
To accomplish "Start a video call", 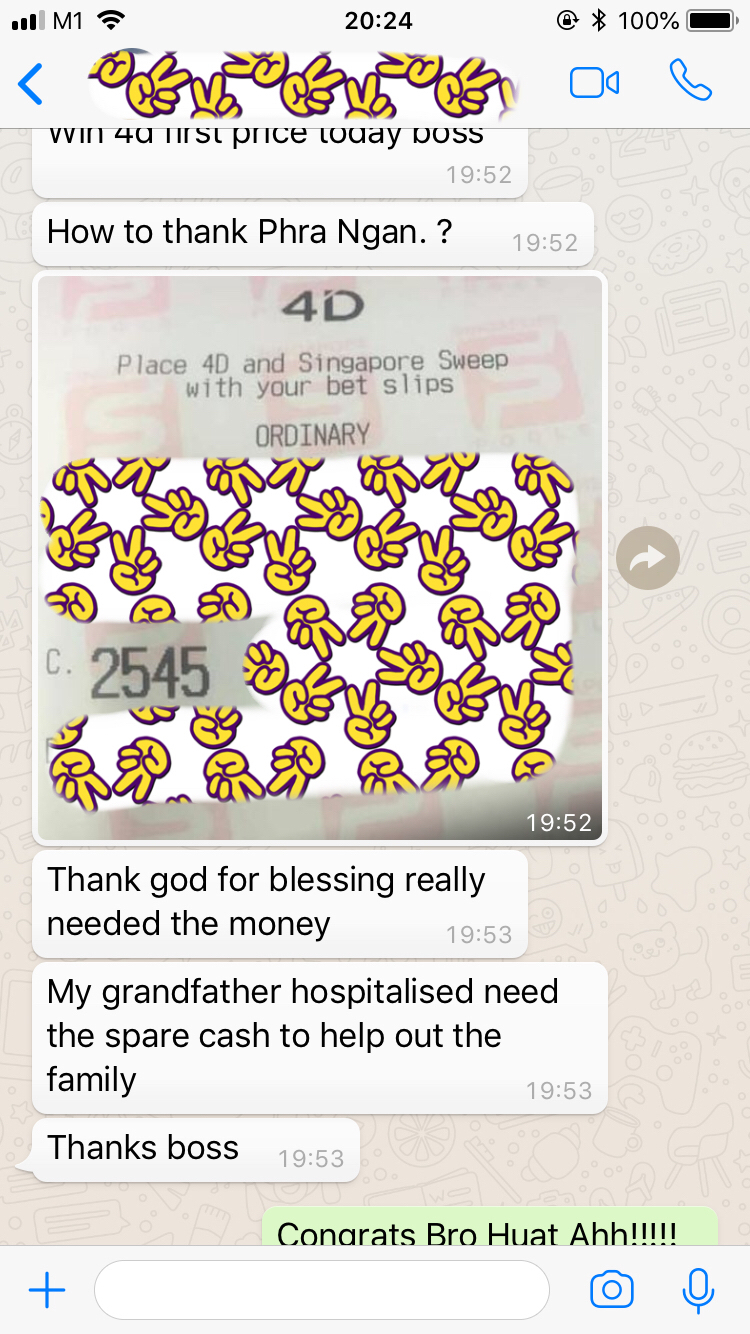I will pos(594,83).
